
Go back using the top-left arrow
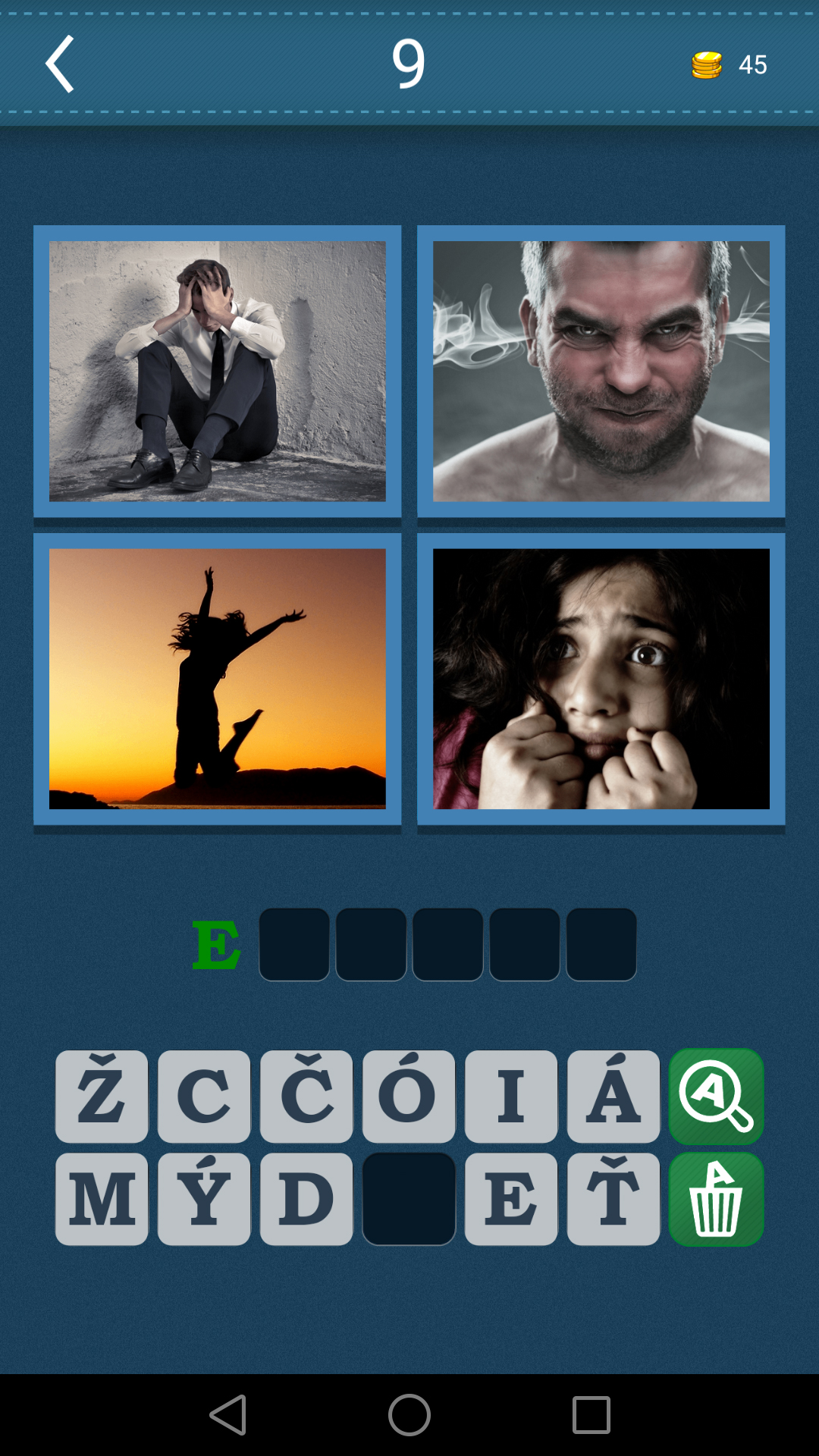pyautogui.click(x=60, y=64)
